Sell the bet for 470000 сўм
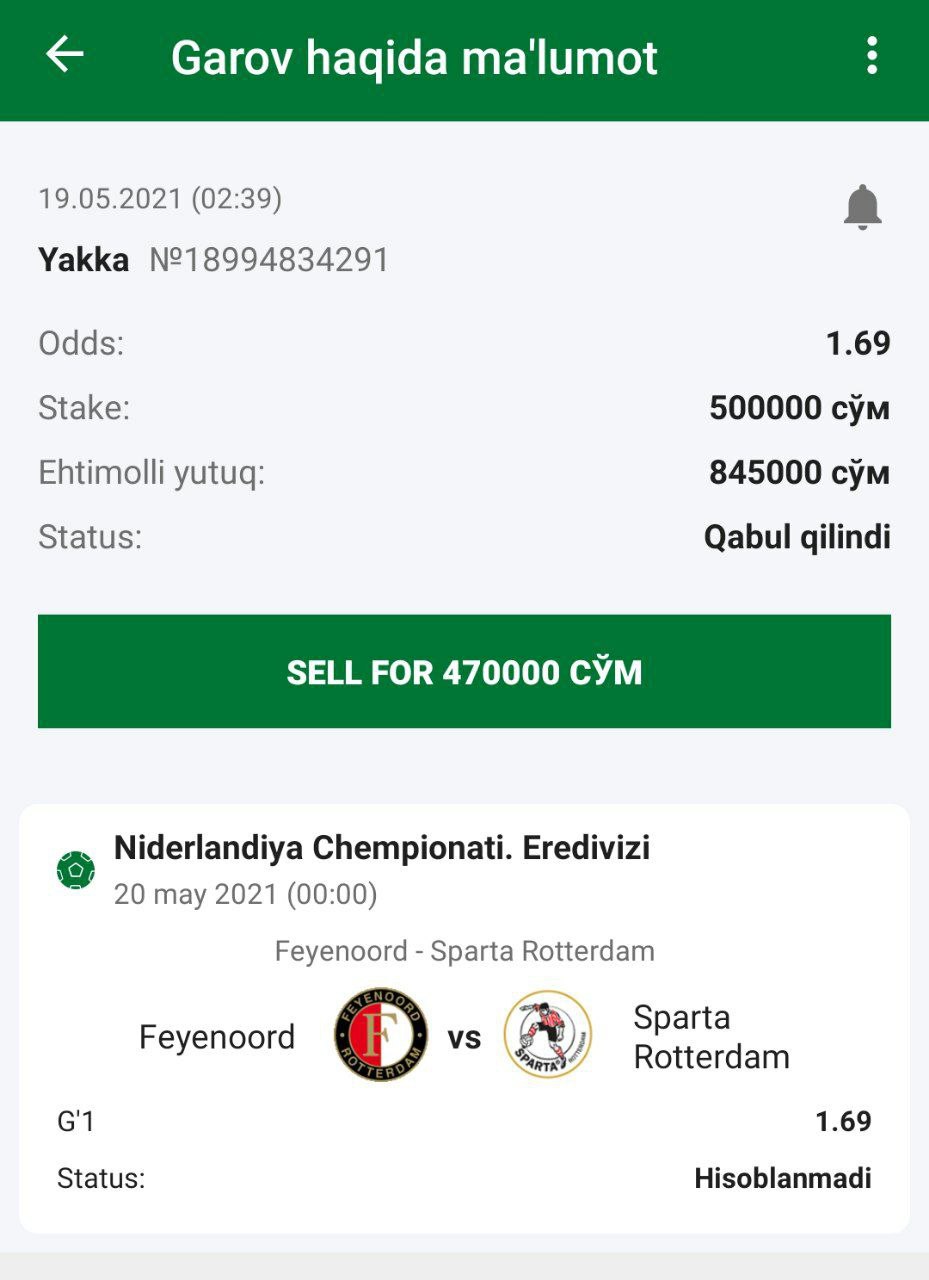 tap(464, 672)
